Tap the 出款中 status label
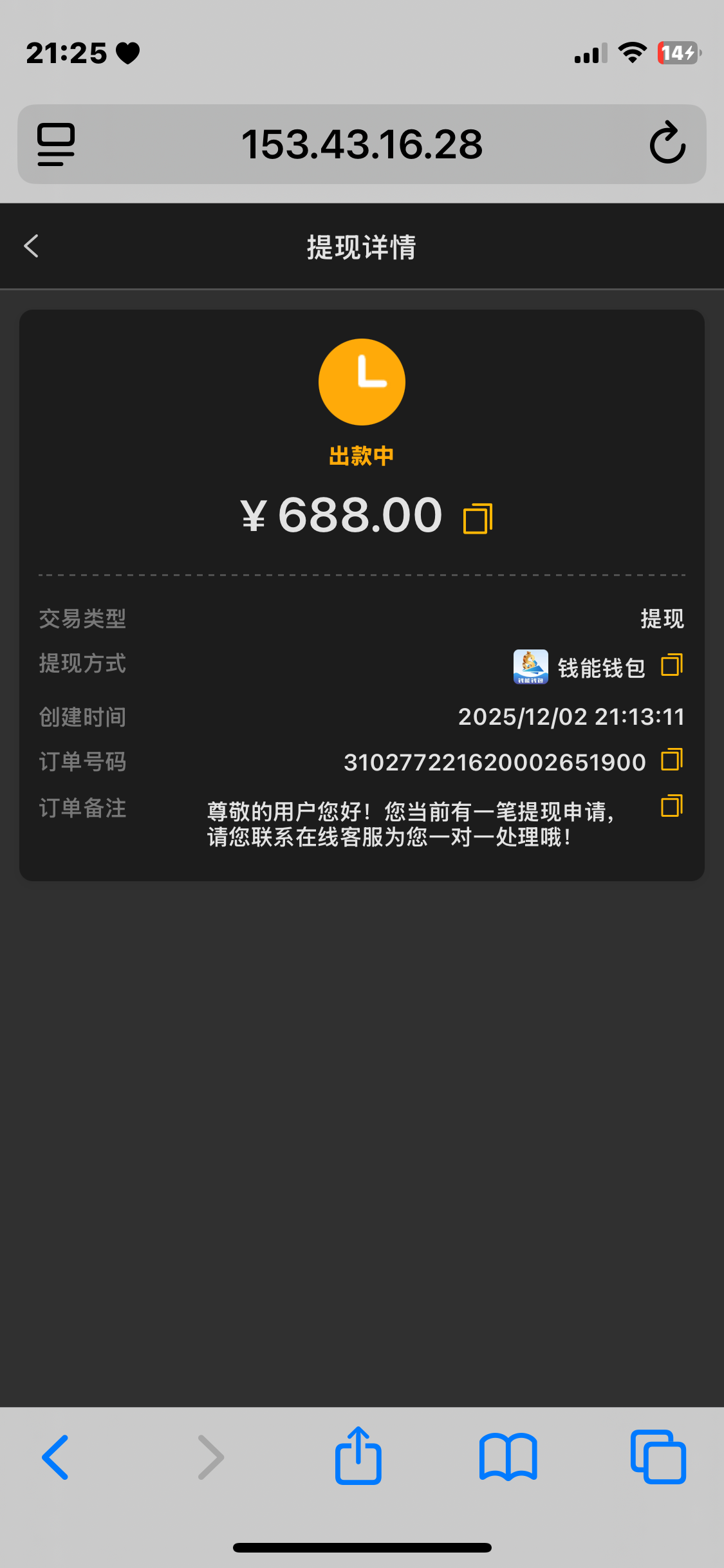 pyautogui.click(x=362, y=454)
